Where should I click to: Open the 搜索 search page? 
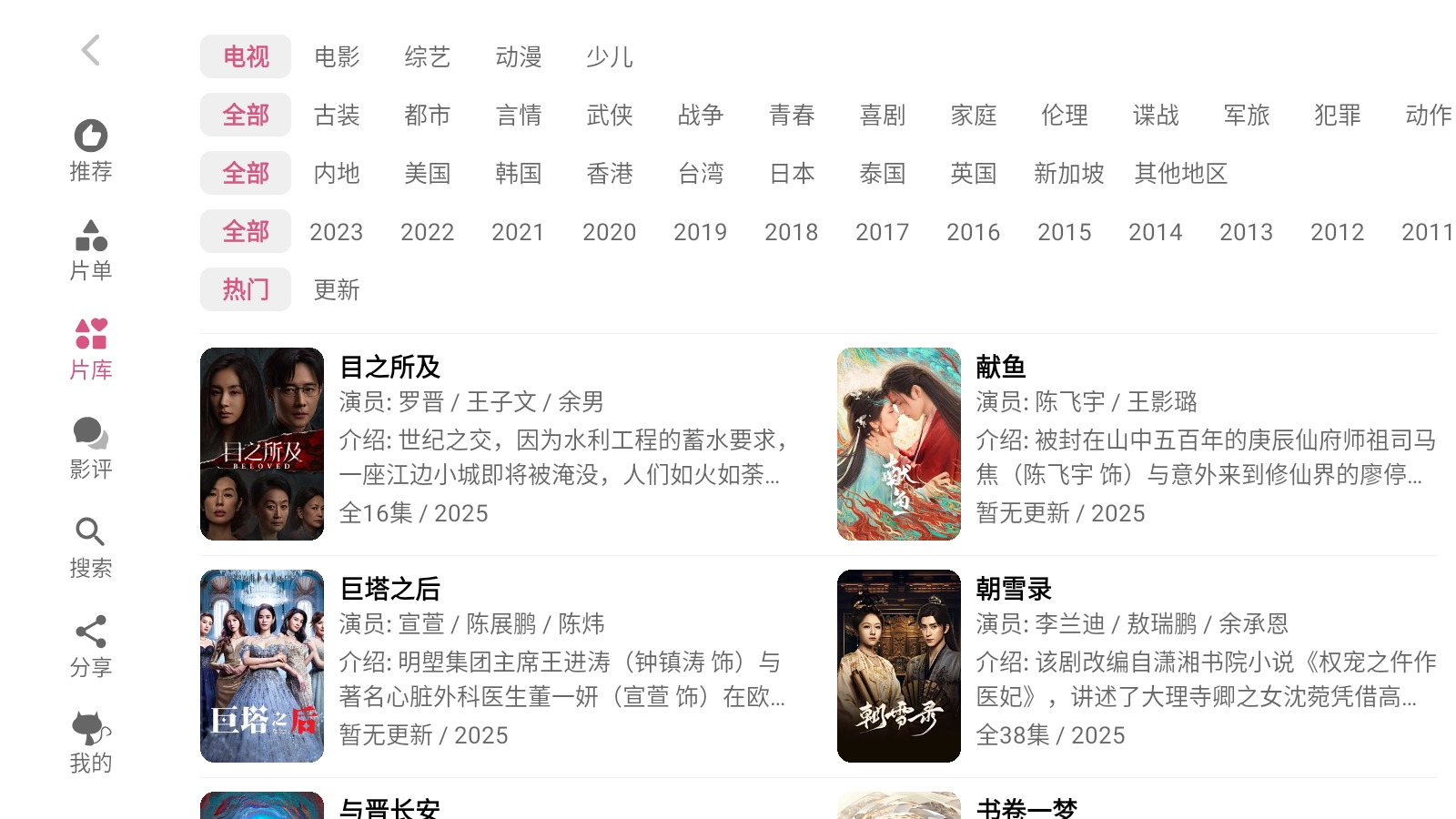click(90, 548)
